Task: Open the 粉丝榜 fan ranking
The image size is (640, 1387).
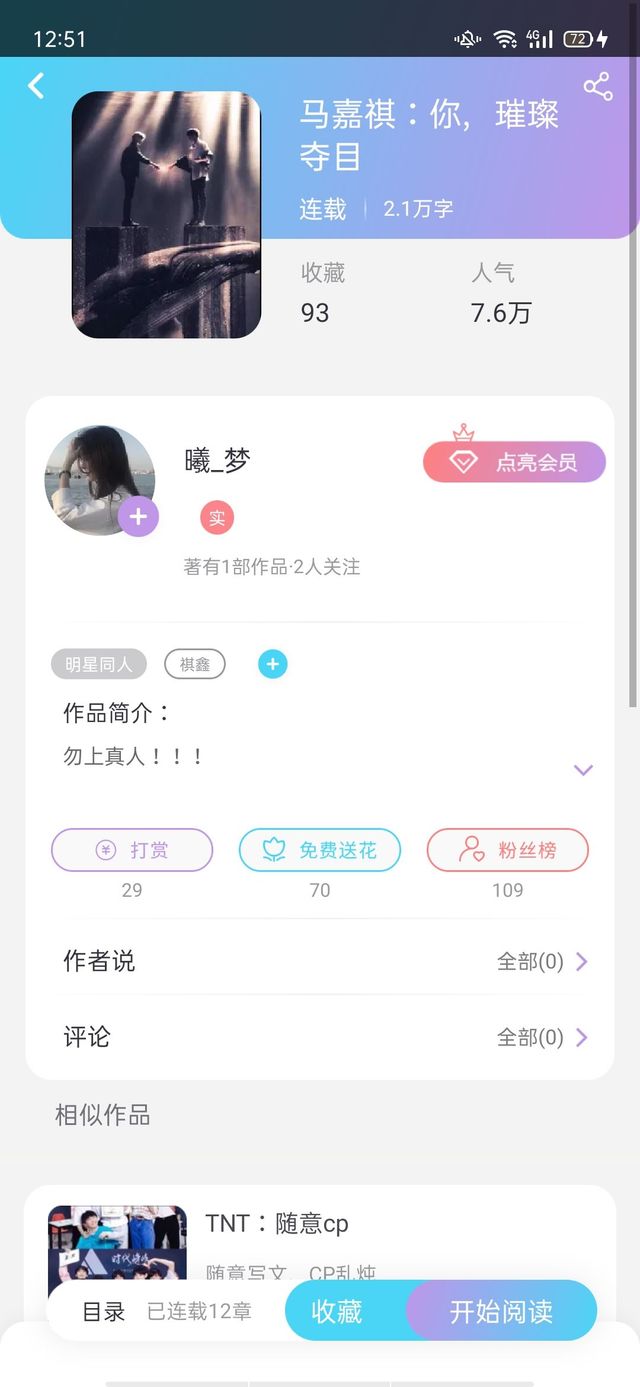Action: point(508,850)
